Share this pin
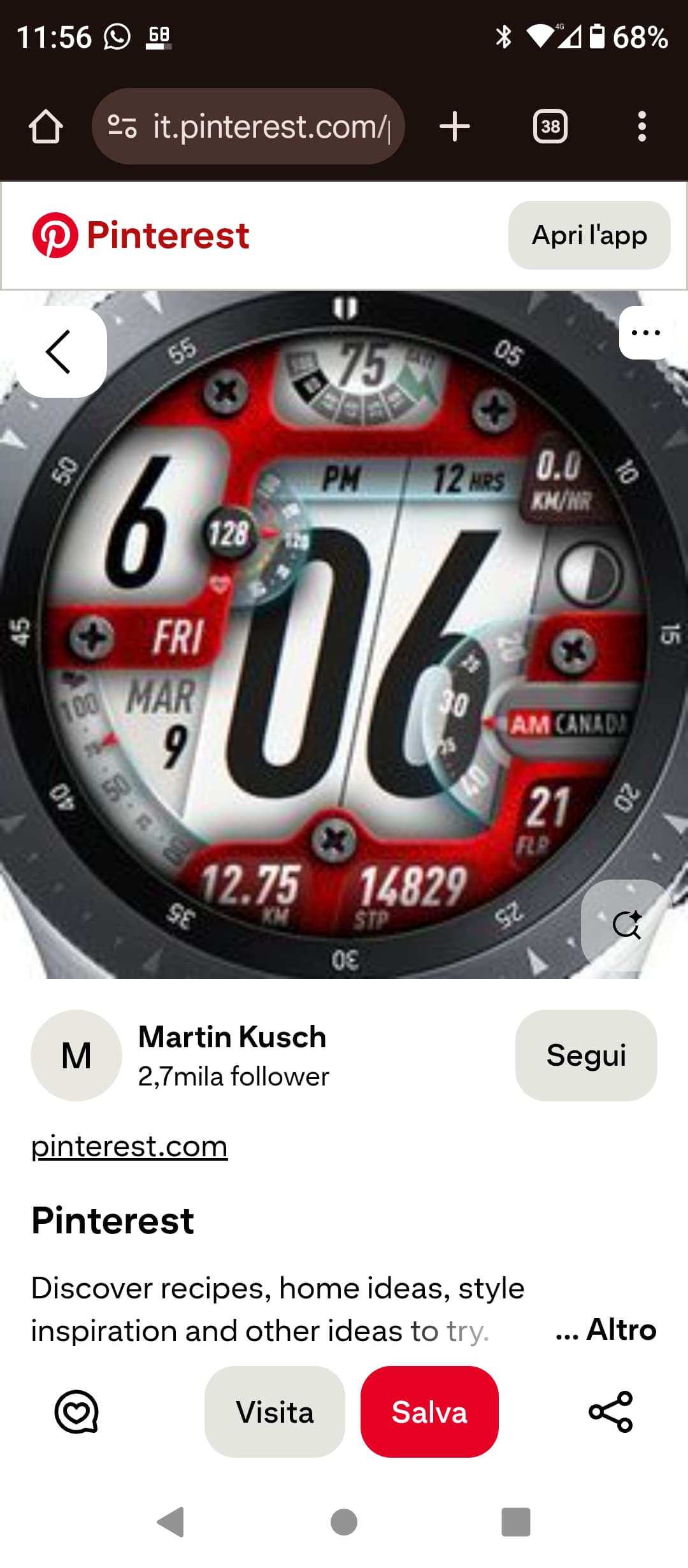688x1568 pixels. click(x=611, y=1412)
